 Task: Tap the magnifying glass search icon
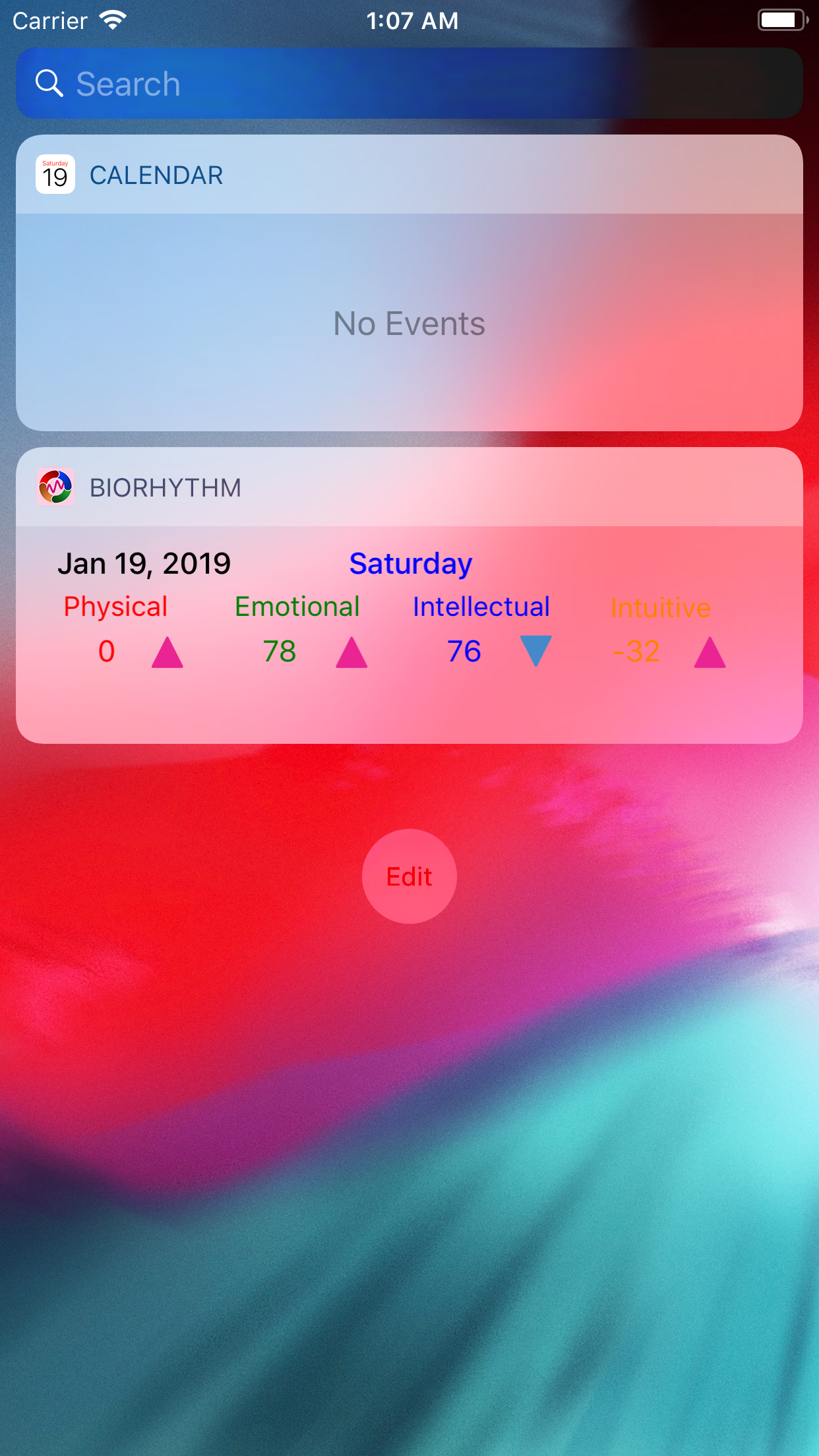pyautogui.click(x=49, y=83)
